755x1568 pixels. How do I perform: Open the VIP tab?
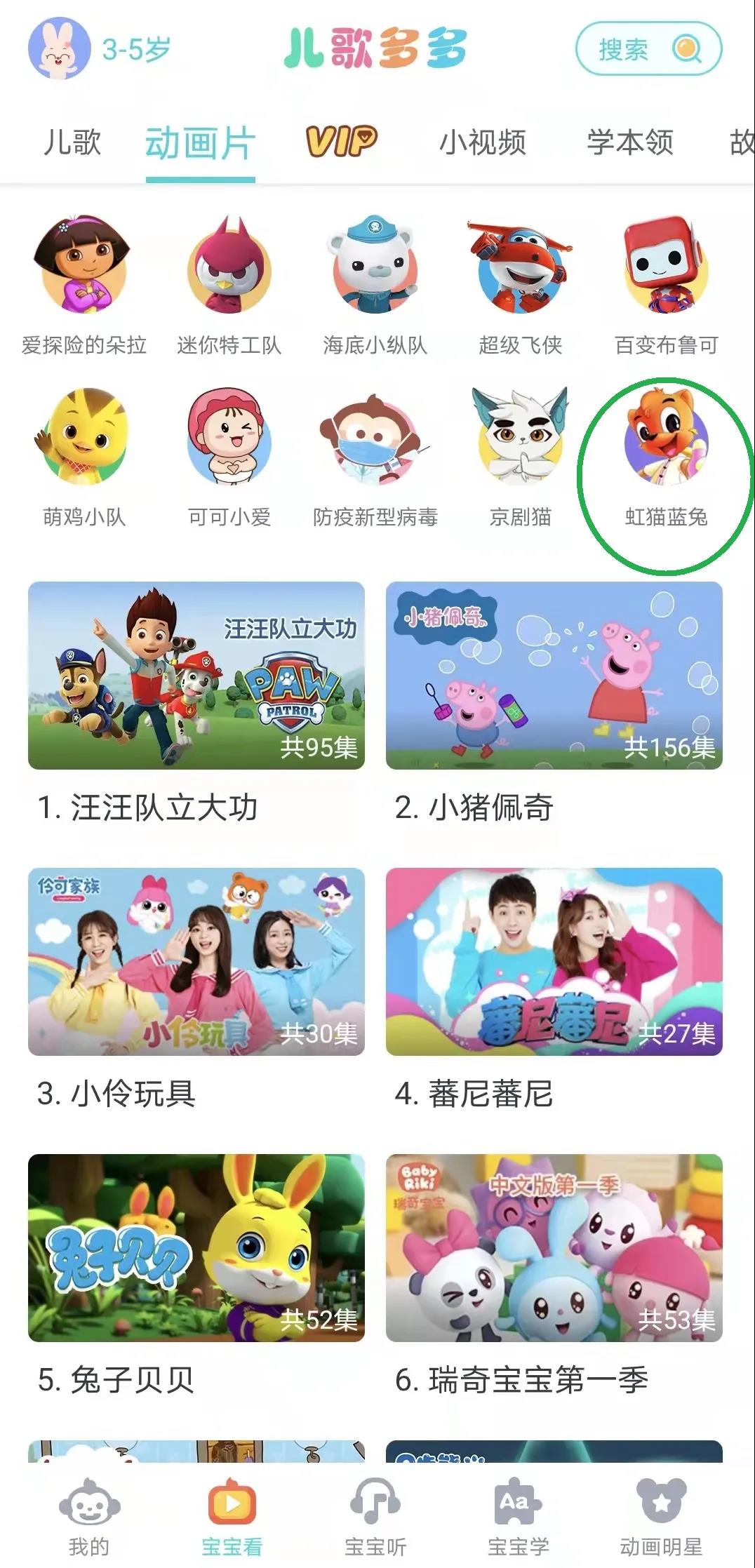click(x=341, y=141)
